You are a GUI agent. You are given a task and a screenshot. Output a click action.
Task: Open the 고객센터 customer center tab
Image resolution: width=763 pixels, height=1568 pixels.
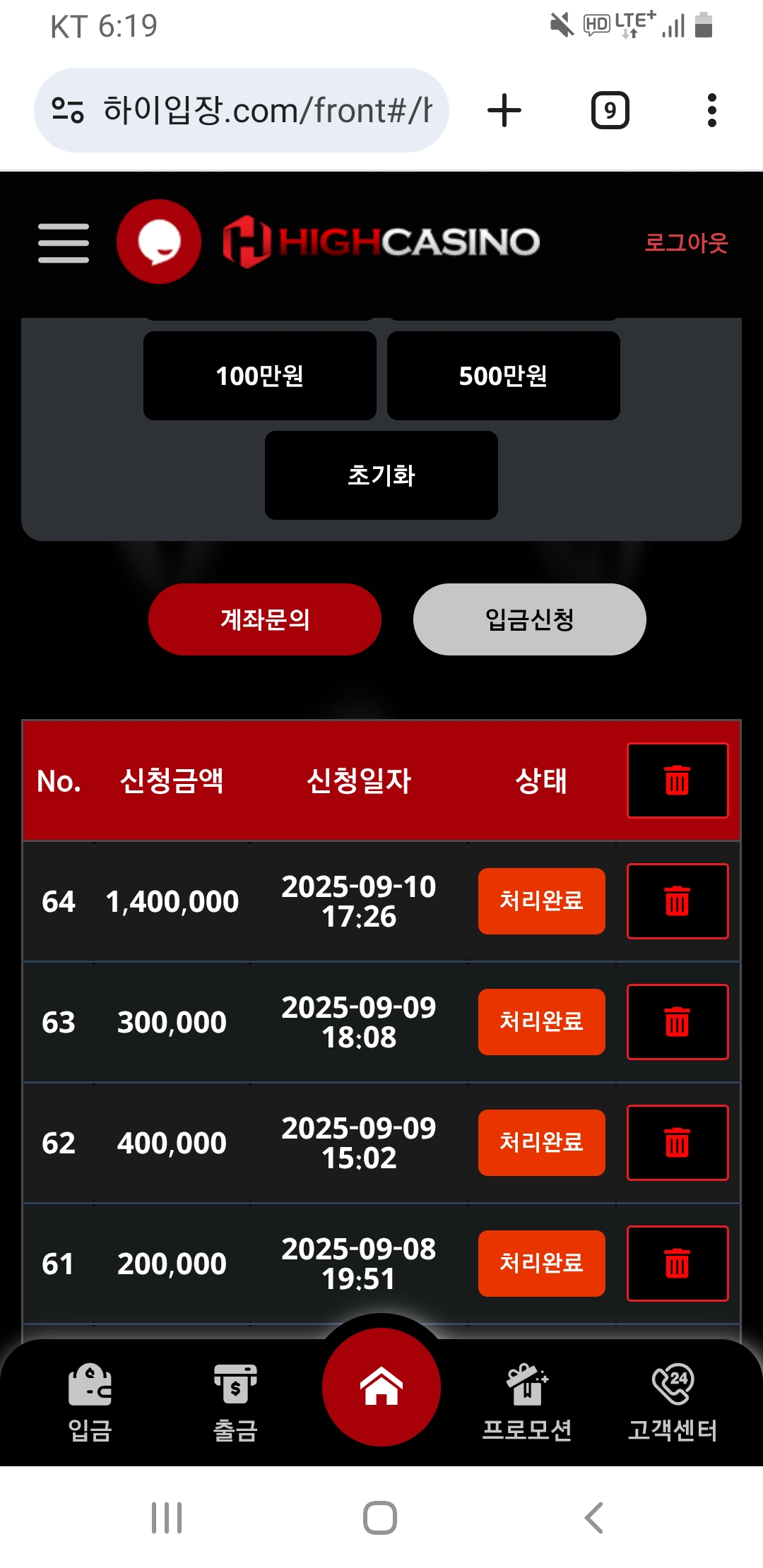coord(673,1402)
